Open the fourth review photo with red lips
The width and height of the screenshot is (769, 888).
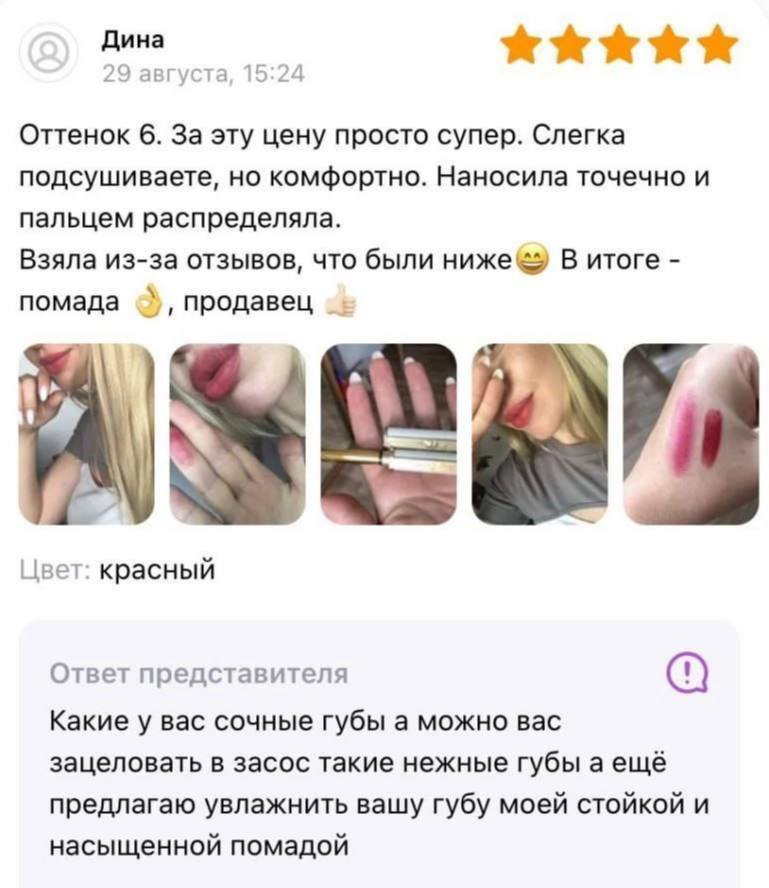tap(539, 434)
